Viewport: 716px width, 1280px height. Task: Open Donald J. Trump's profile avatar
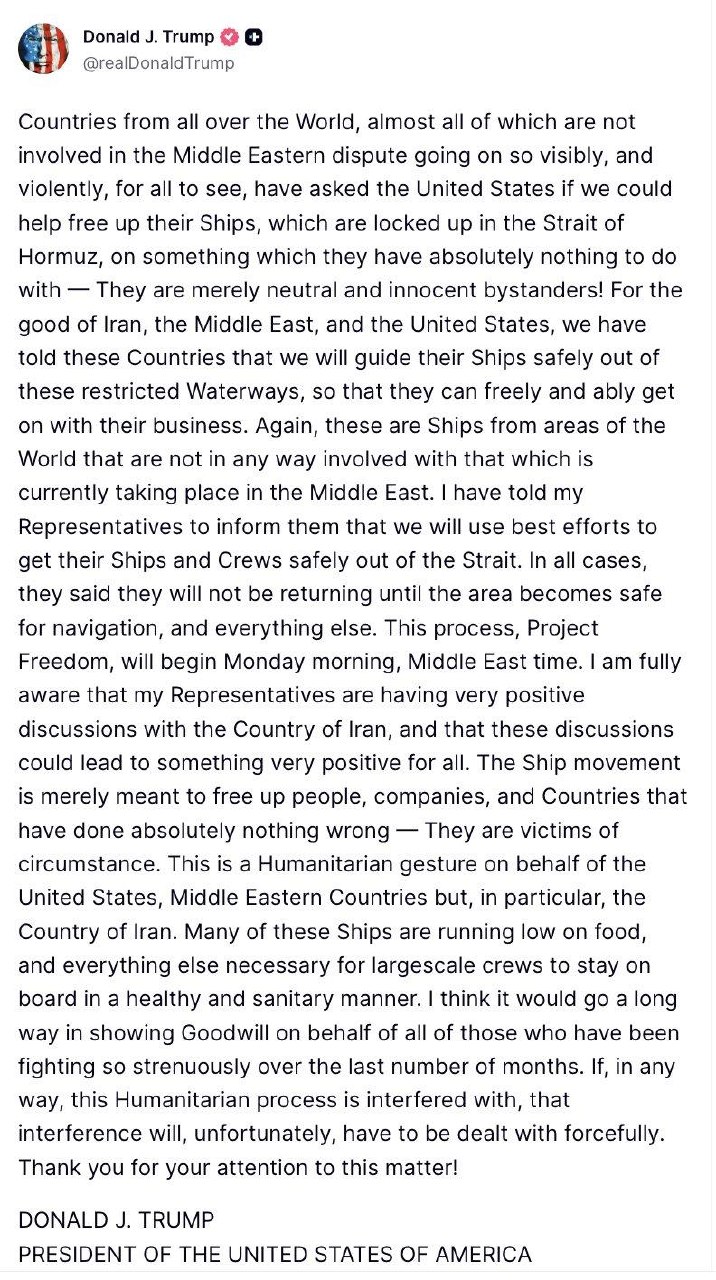(44, 49)
